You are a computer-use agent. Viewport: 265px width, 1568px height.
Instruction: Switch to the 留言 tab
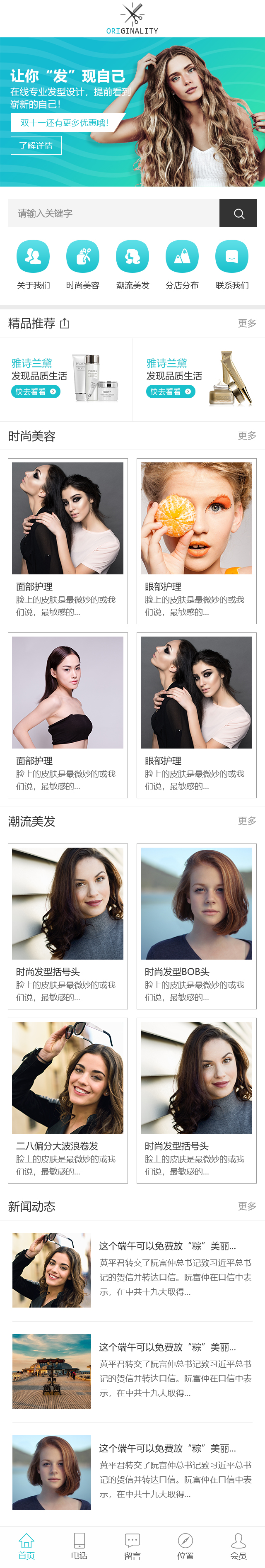pos(132,1546)
